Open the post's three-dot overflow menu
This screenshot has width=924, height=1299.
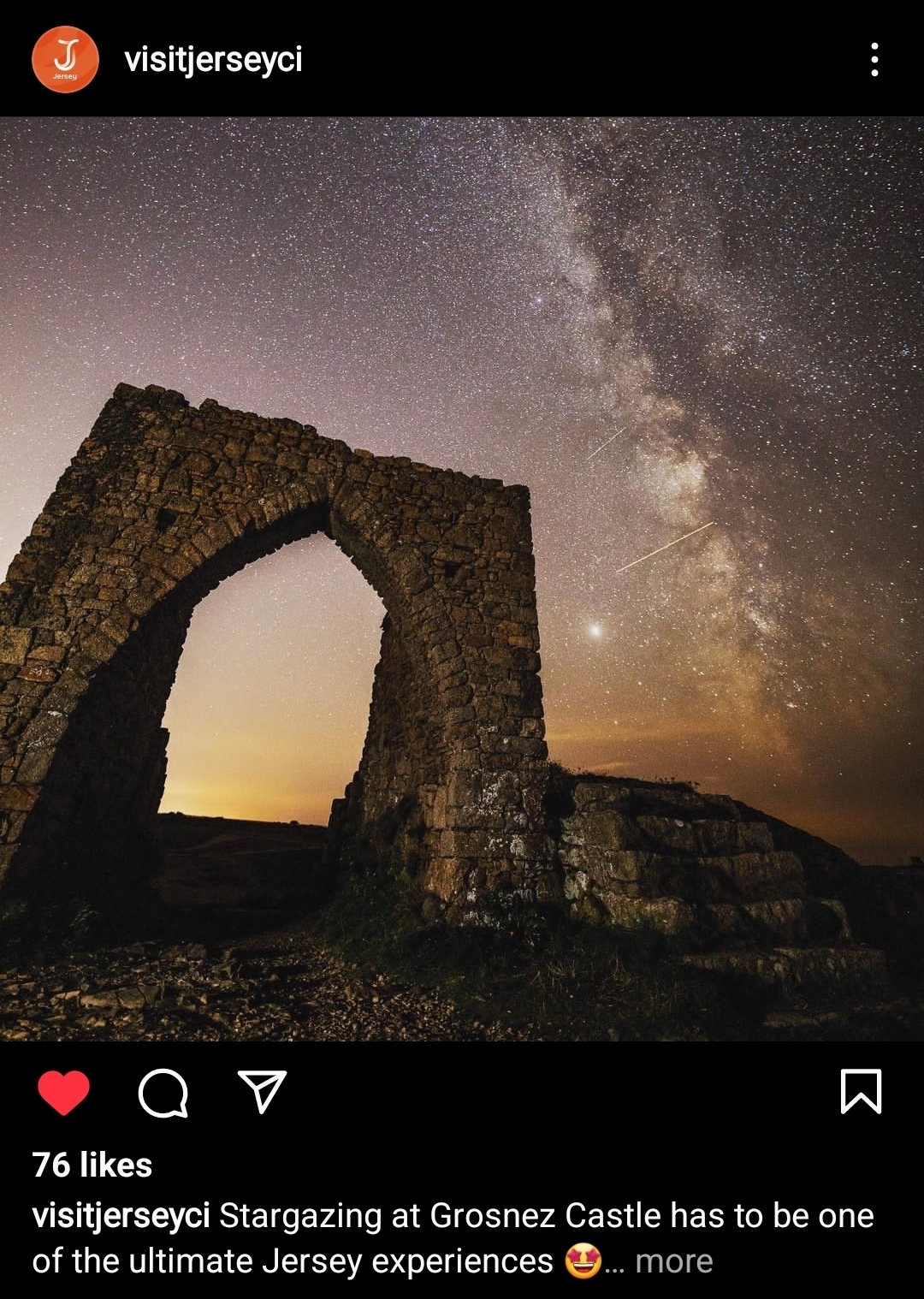[x=874, y=59]
